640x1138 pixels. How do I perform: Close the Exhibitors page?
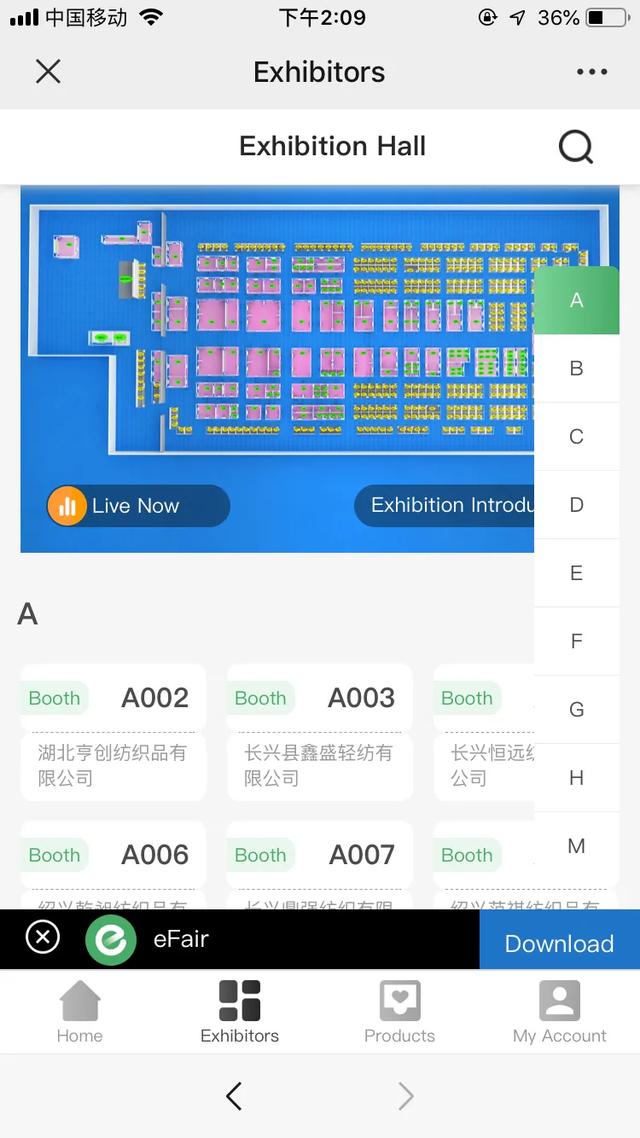point(48,71)
